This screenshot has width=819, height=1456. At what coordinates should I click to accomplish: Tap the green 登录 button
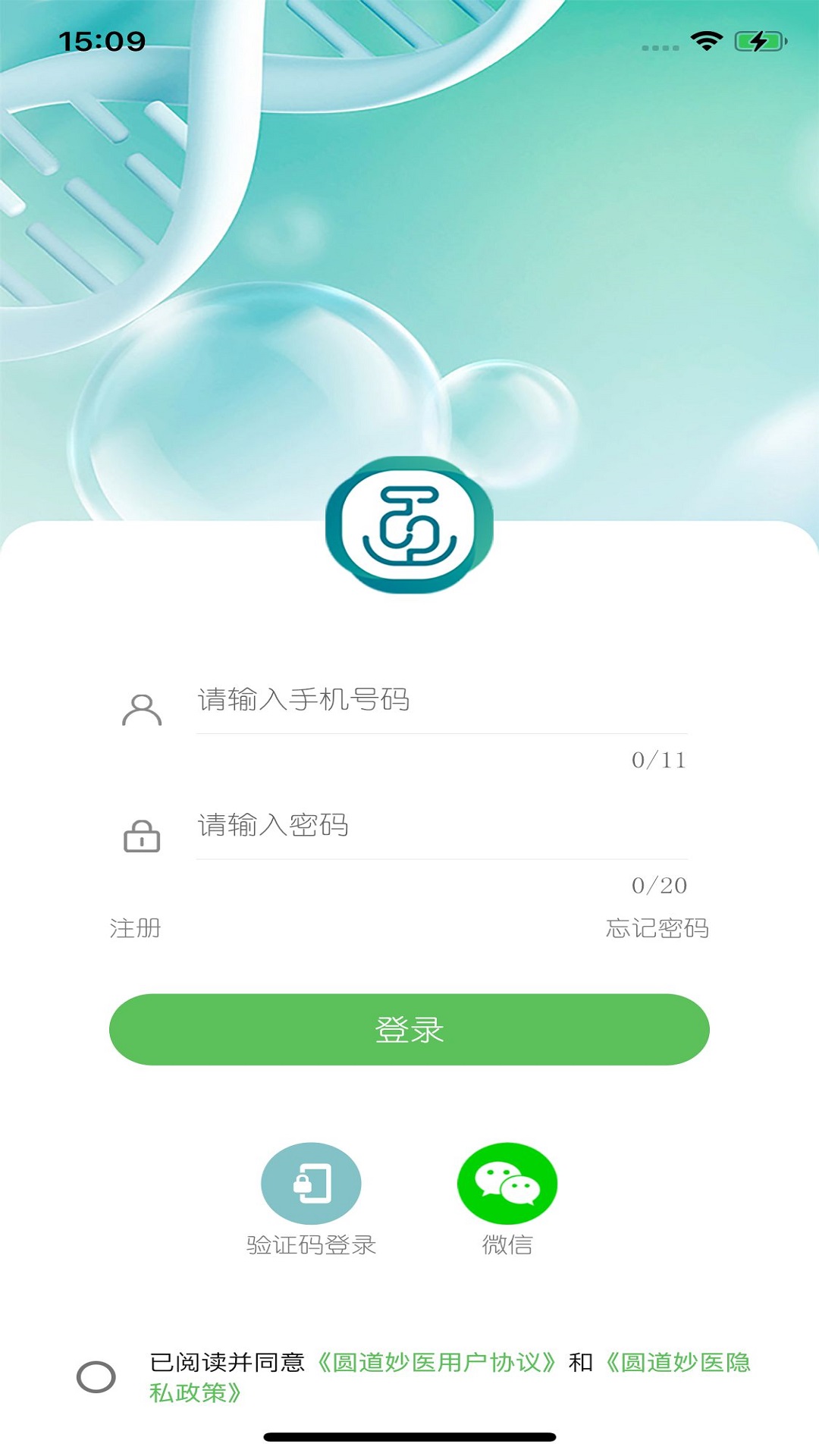[x=409, y=1030]
